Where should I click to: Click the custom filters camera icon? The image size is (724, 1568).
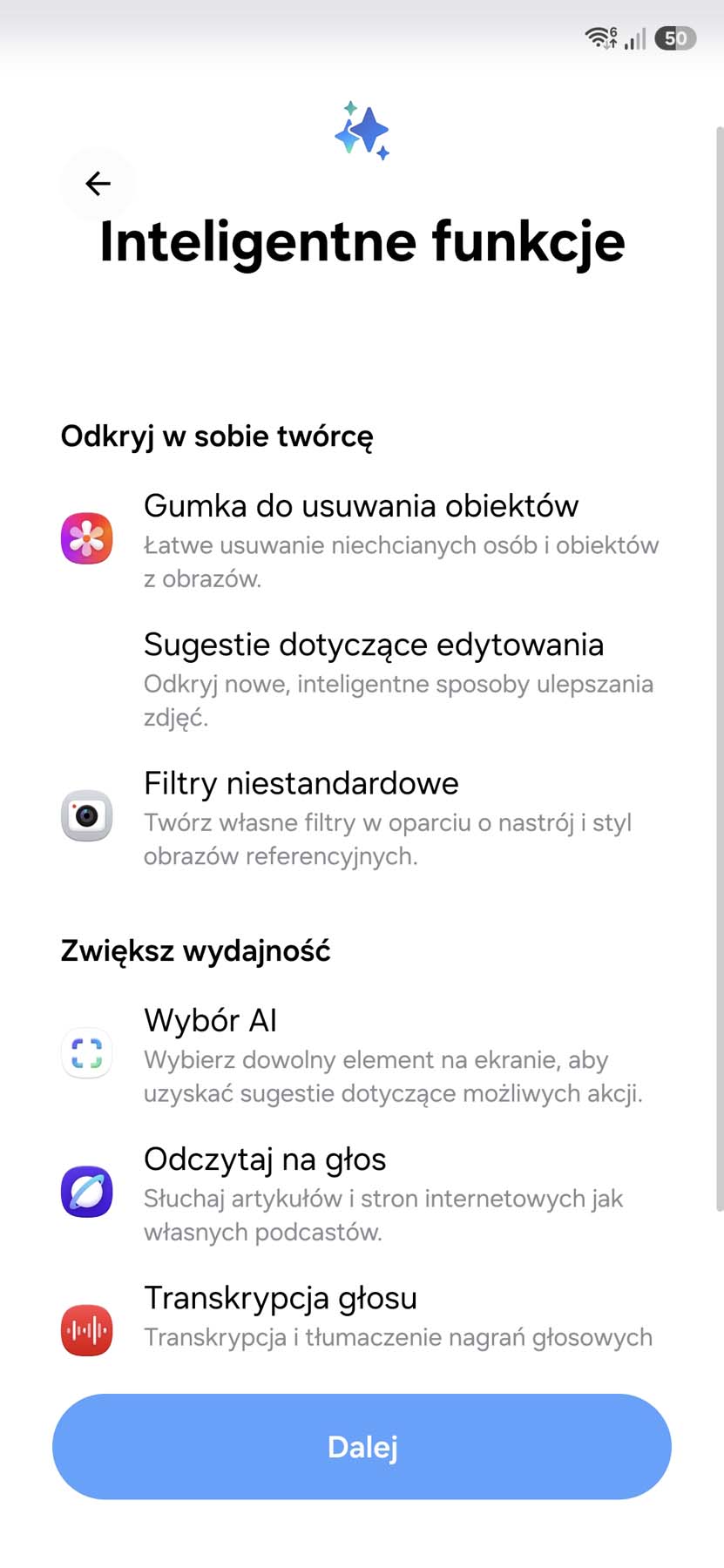point(86,816)
